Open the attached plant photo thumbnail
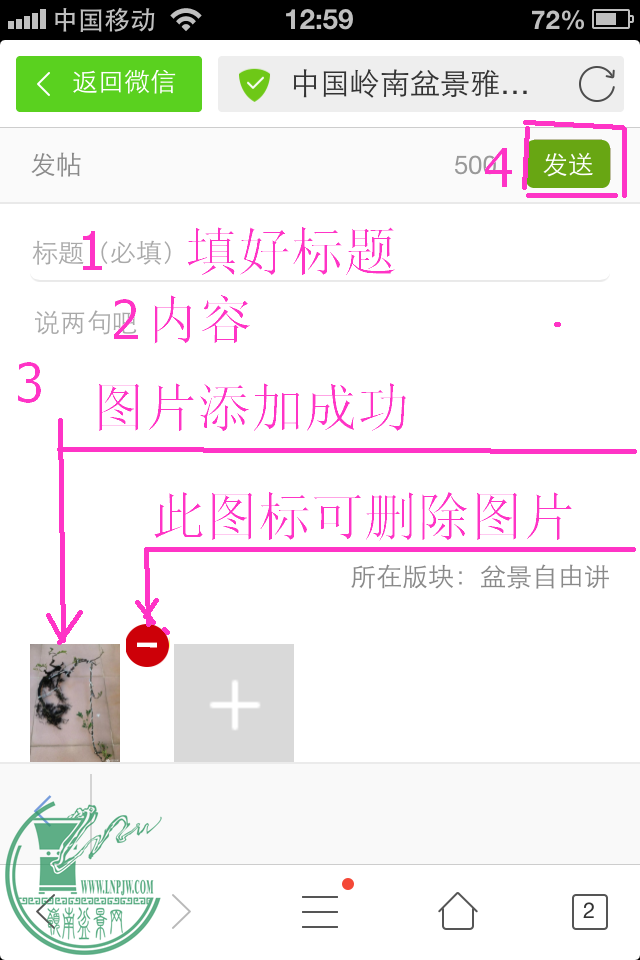Image resolution: width=640 pixels, height=960 pixels. [75, 703]
